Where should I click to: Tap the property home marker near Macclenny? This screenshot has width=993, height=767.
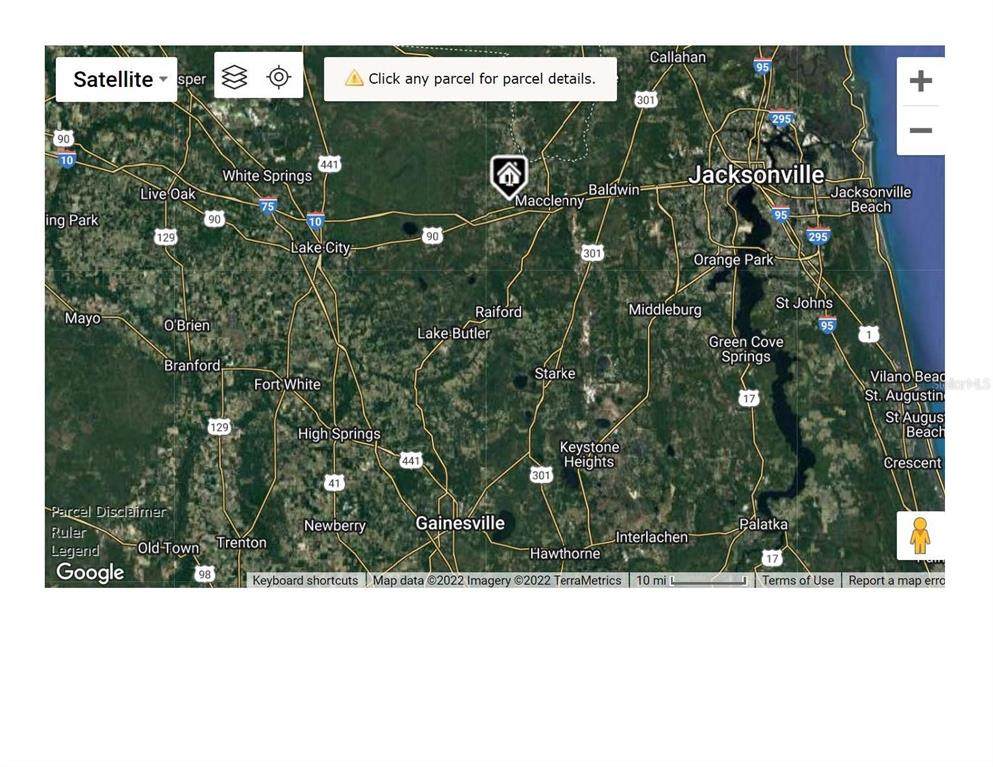pos(509,175)
